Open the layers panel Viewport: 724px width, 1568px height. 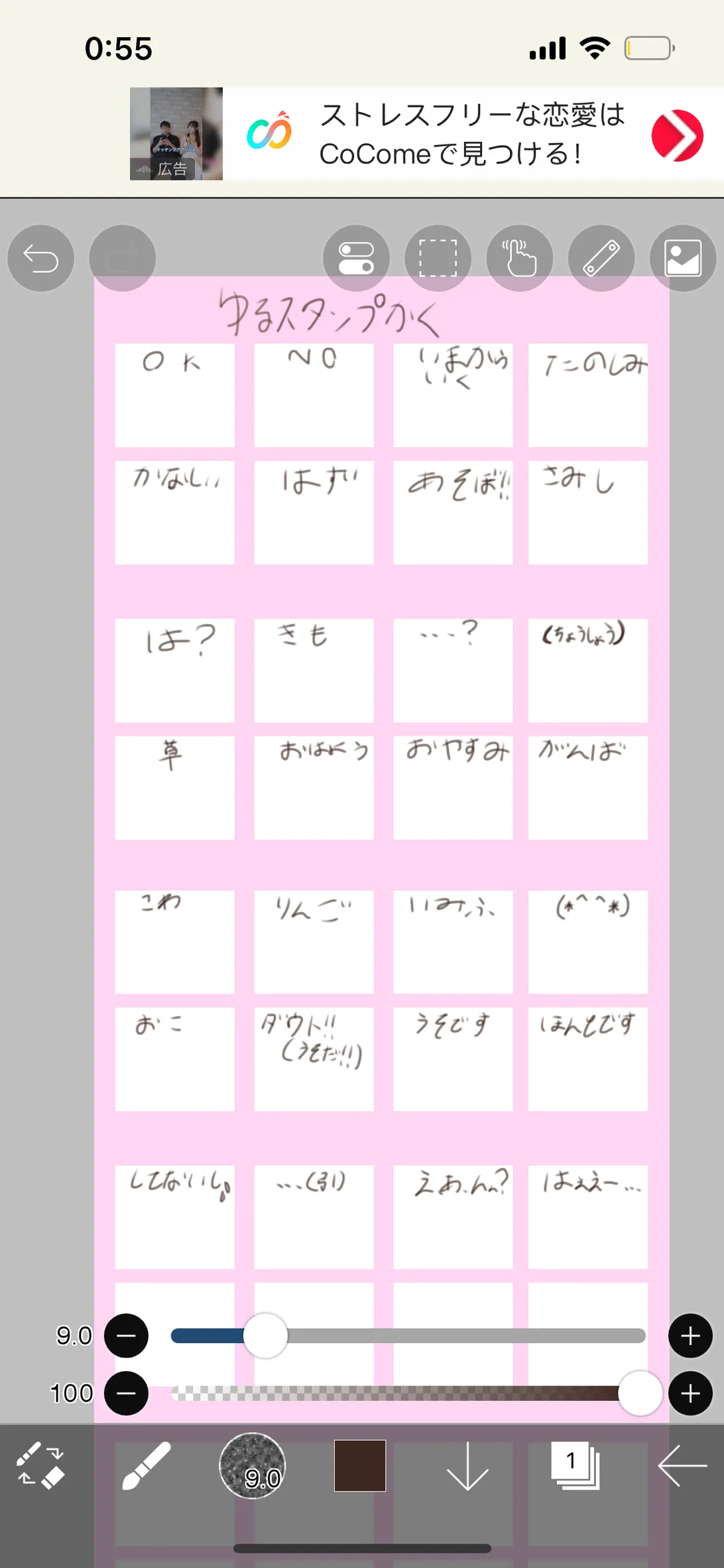tap(575, 1466)
